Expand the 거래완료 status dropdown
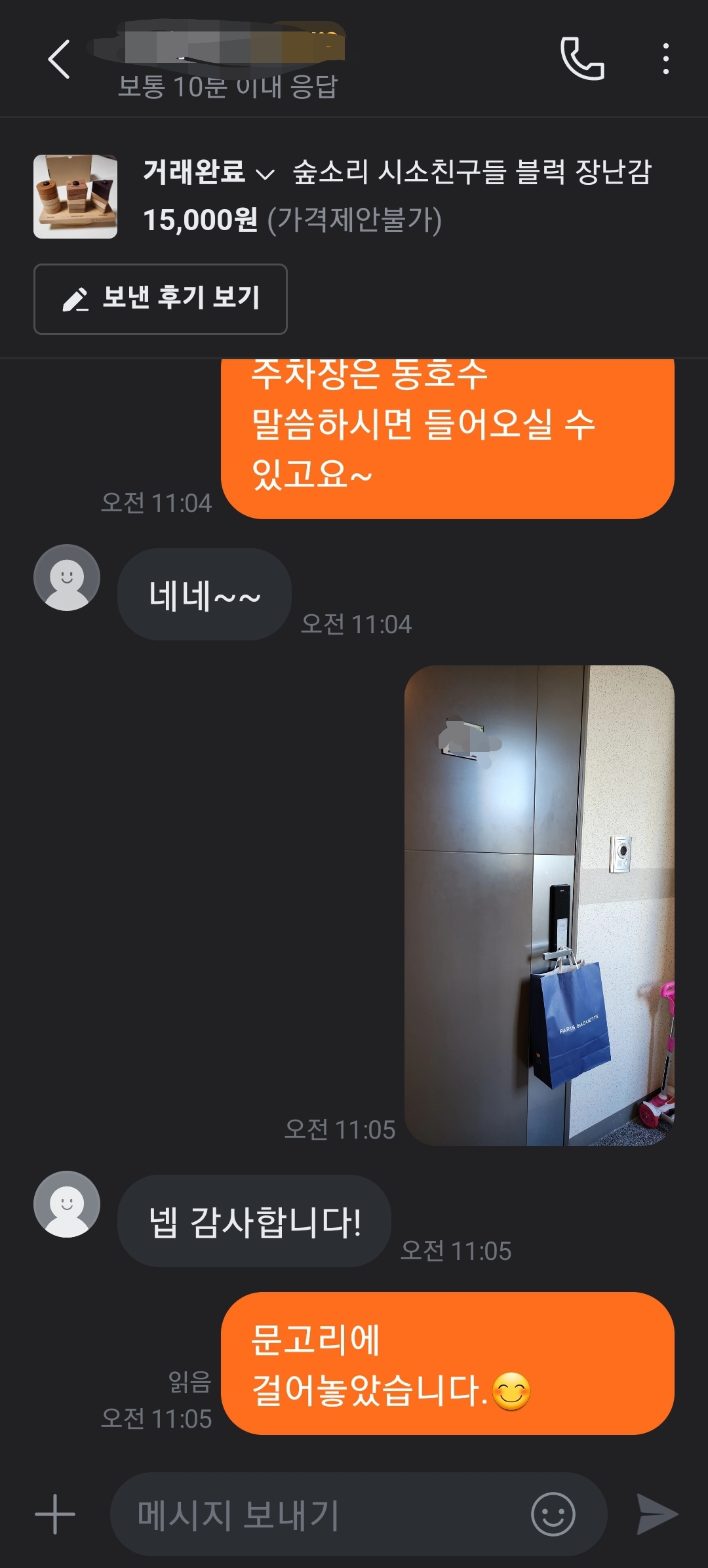The height and width of the screenshot is (1568, 708). [x=208, y=173]
